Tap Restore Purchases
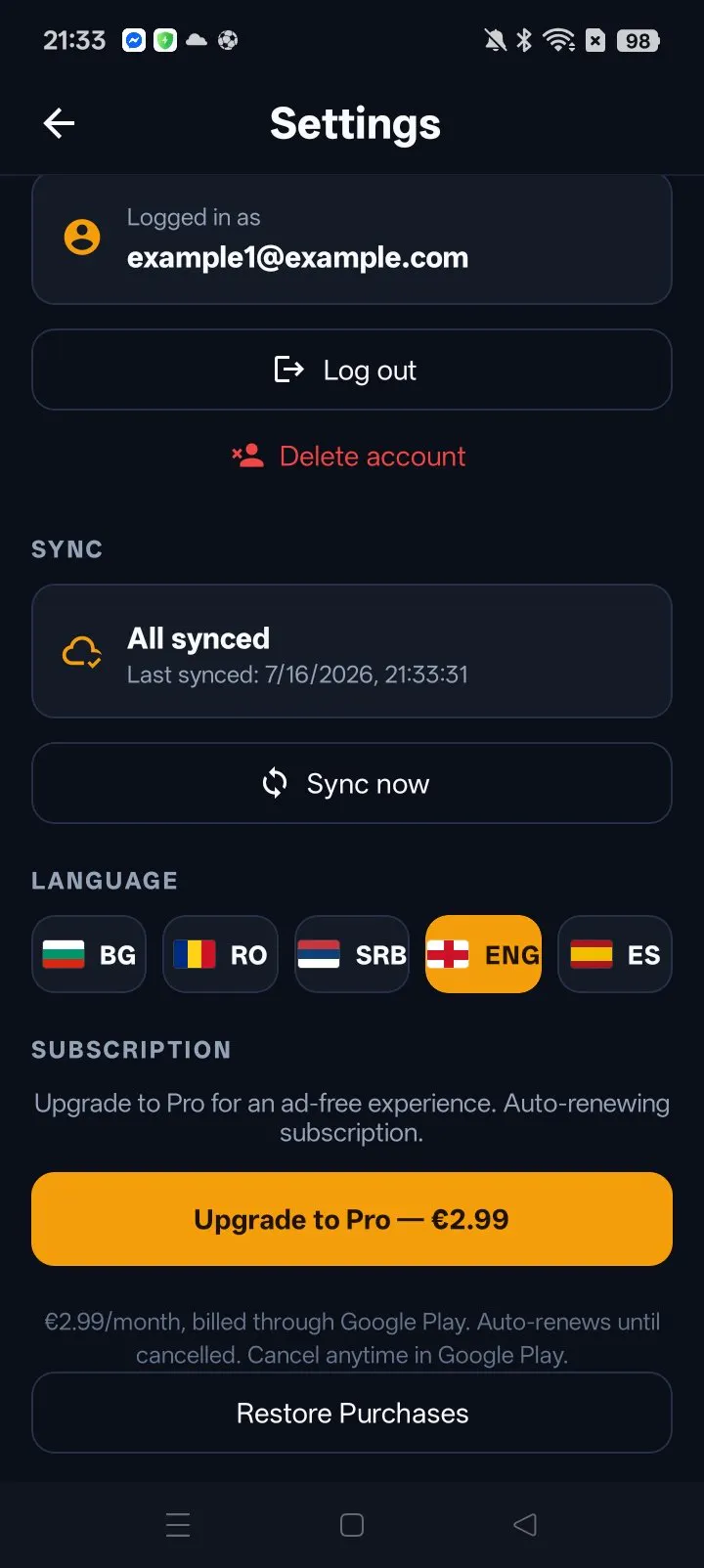704x1568 pixels. [352, 1413]
